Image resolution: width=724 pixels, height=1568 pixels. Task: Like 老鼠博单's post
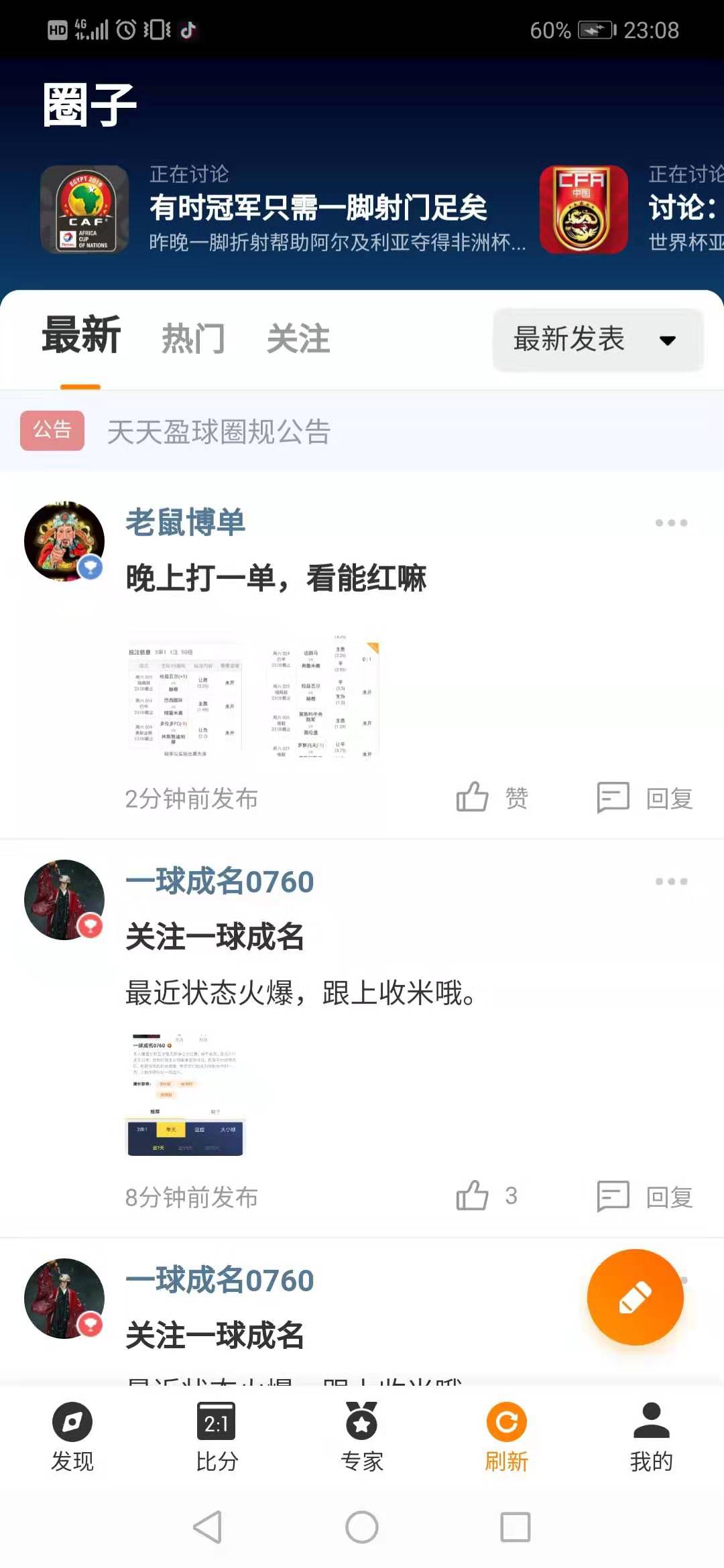[x=493, y=797]
